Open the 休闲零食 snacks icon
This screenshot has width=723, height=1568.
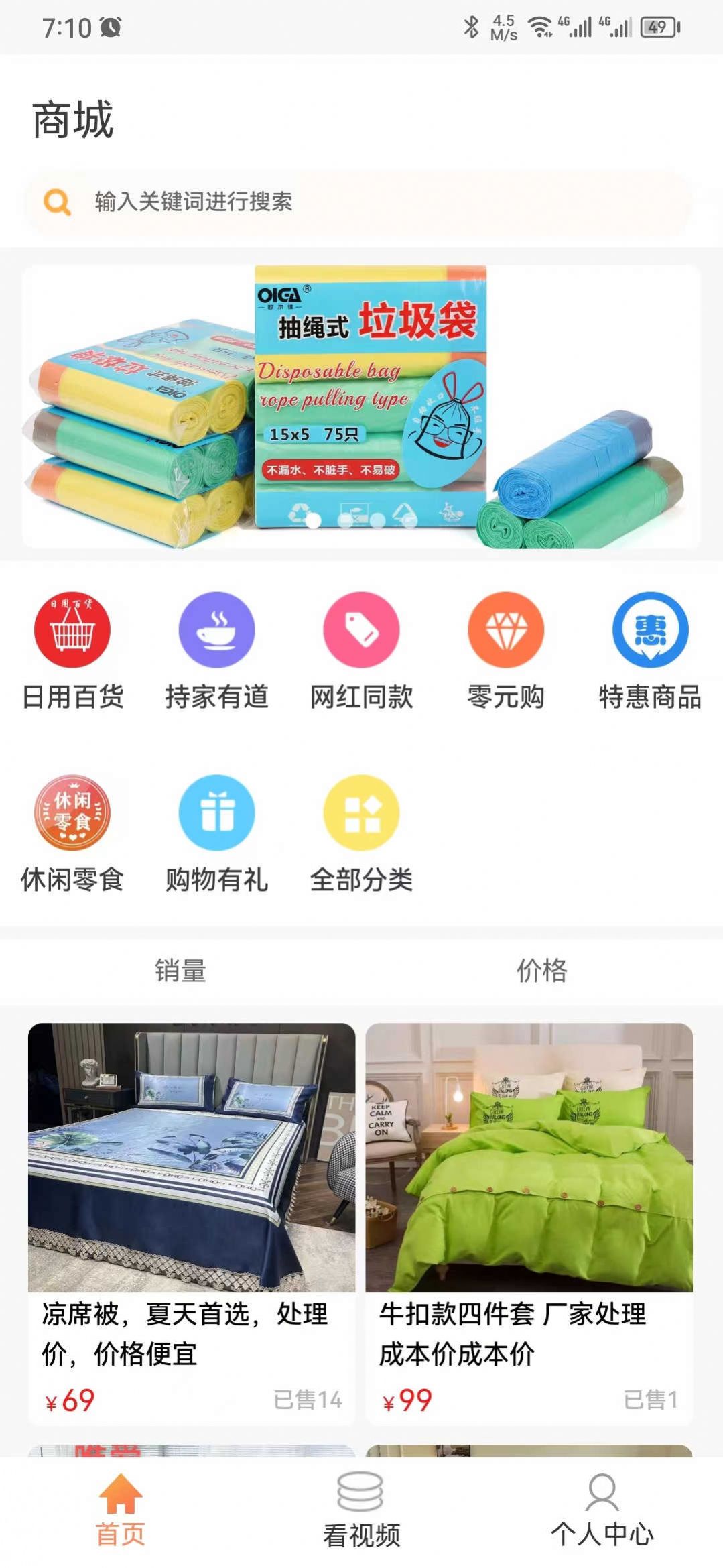(72, 813)
